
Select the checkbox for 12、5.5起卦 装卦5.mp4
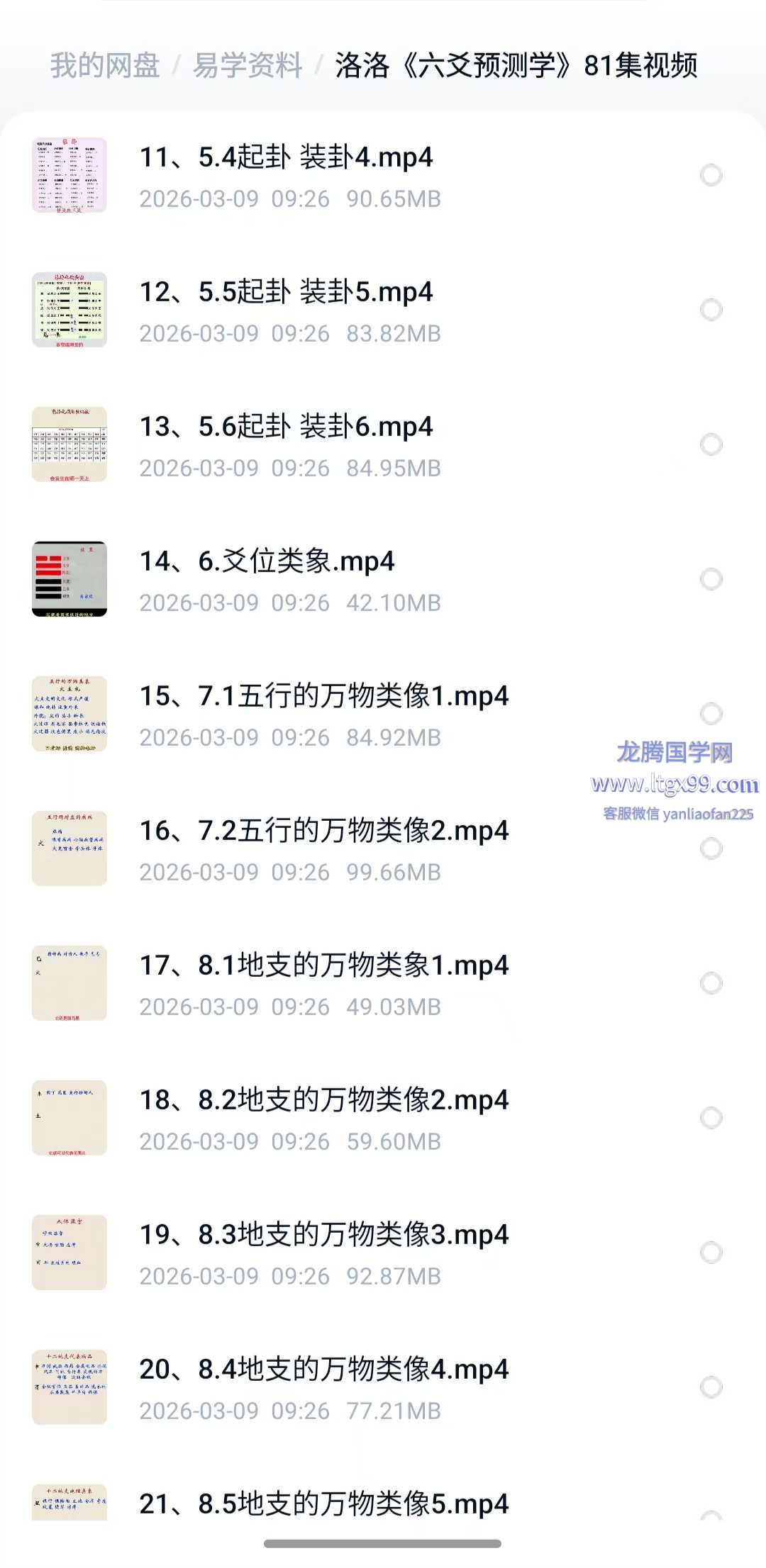tap(711, 310)
